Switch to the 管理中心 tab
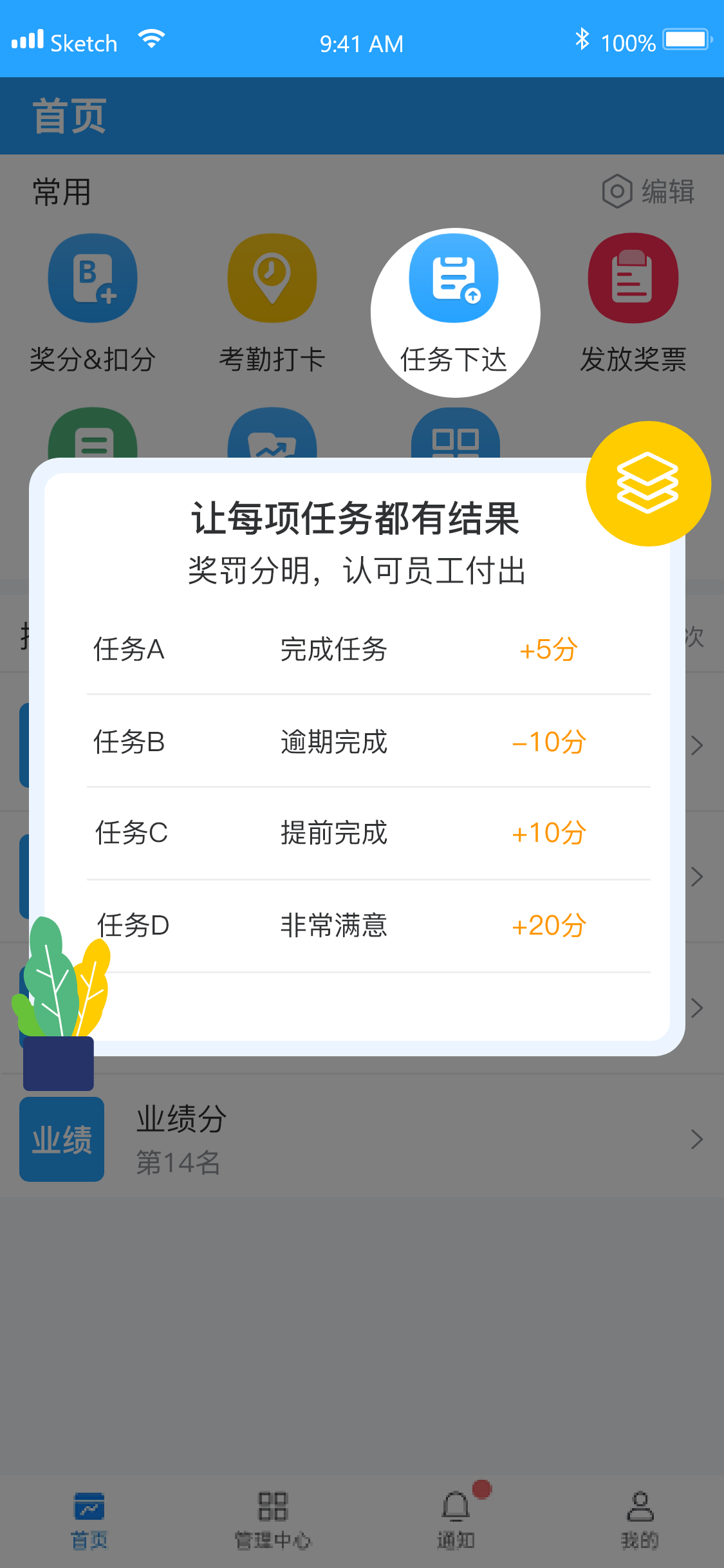Image resolution: width=724 pixels, height=1568 pixels. pyautogui.click(x=273, y=1520)
